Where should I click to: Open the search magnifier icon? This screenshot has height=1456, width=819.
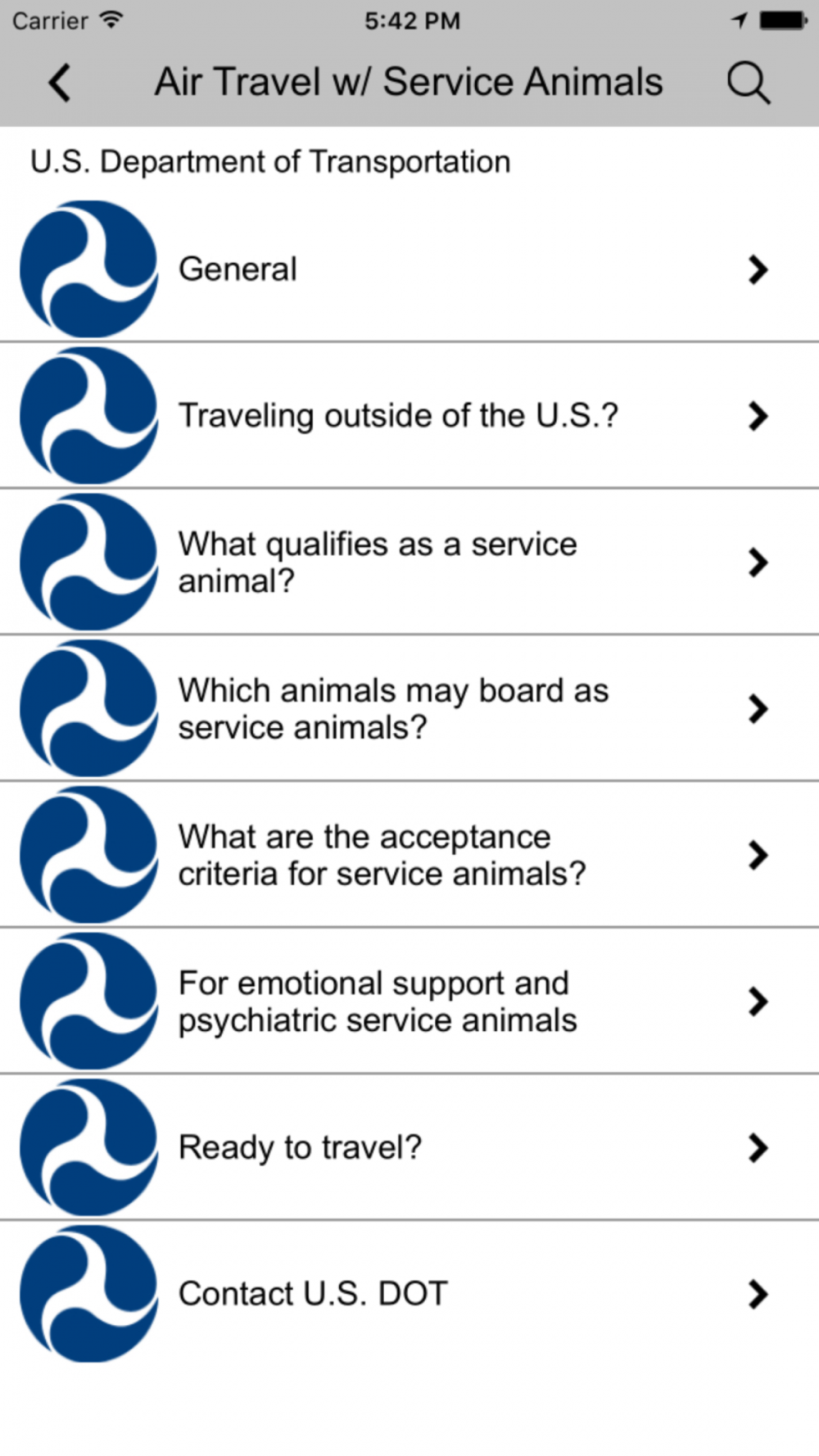coord(749,83)
